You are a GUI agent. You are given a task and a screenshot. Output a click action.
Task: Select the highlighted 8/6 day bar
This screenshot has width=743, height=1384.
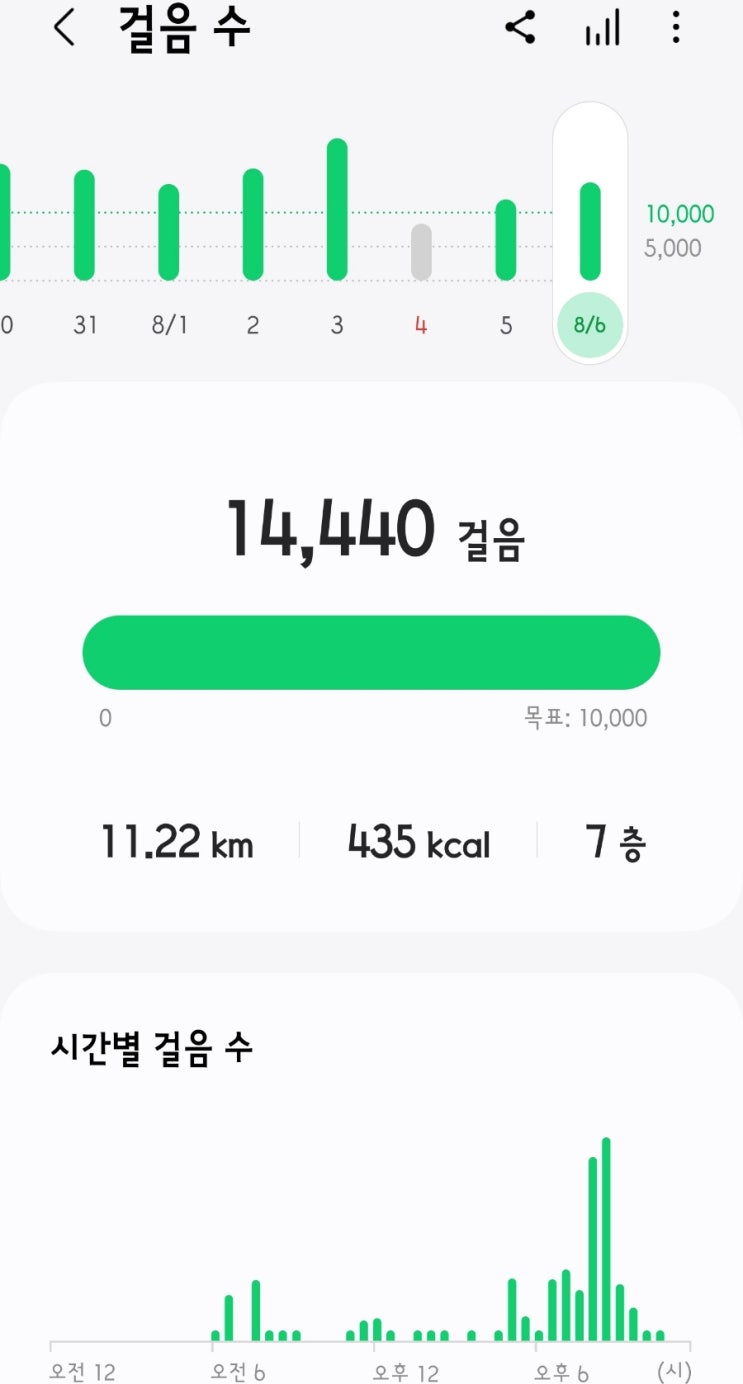[590, 232]
